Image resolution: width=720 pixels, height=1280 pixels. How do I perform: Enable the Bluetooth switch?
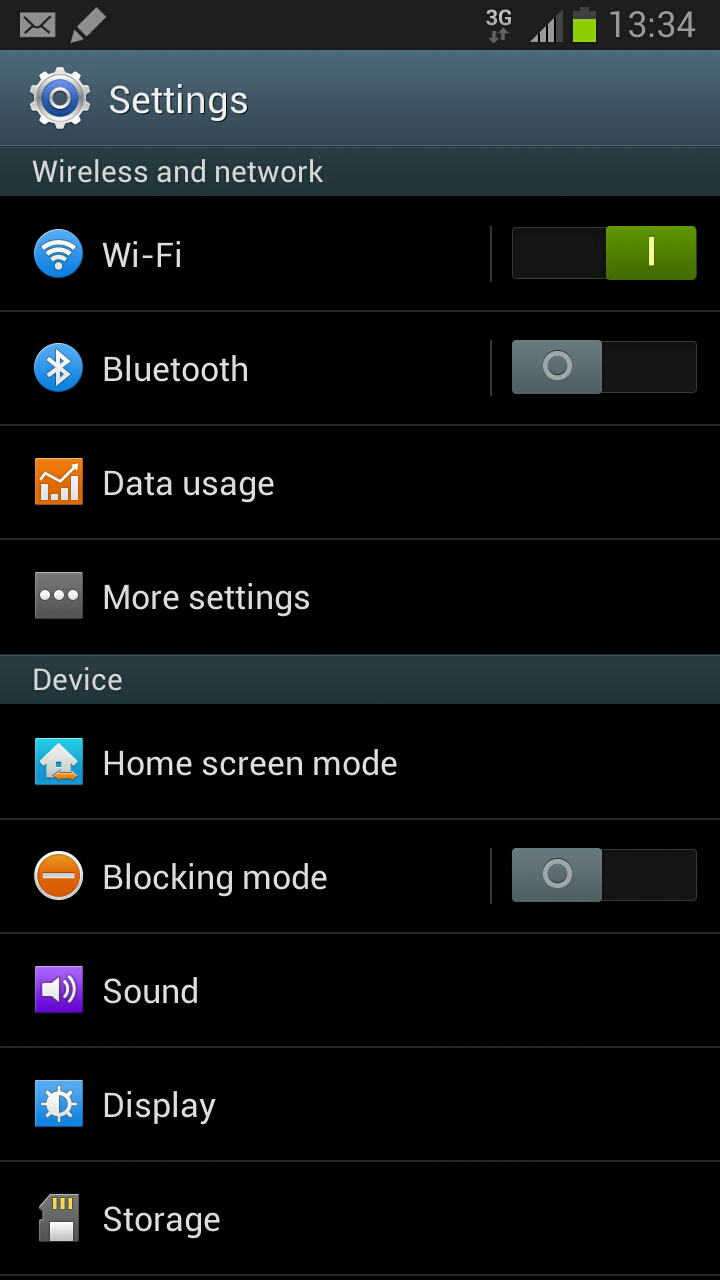pos(604,367)
